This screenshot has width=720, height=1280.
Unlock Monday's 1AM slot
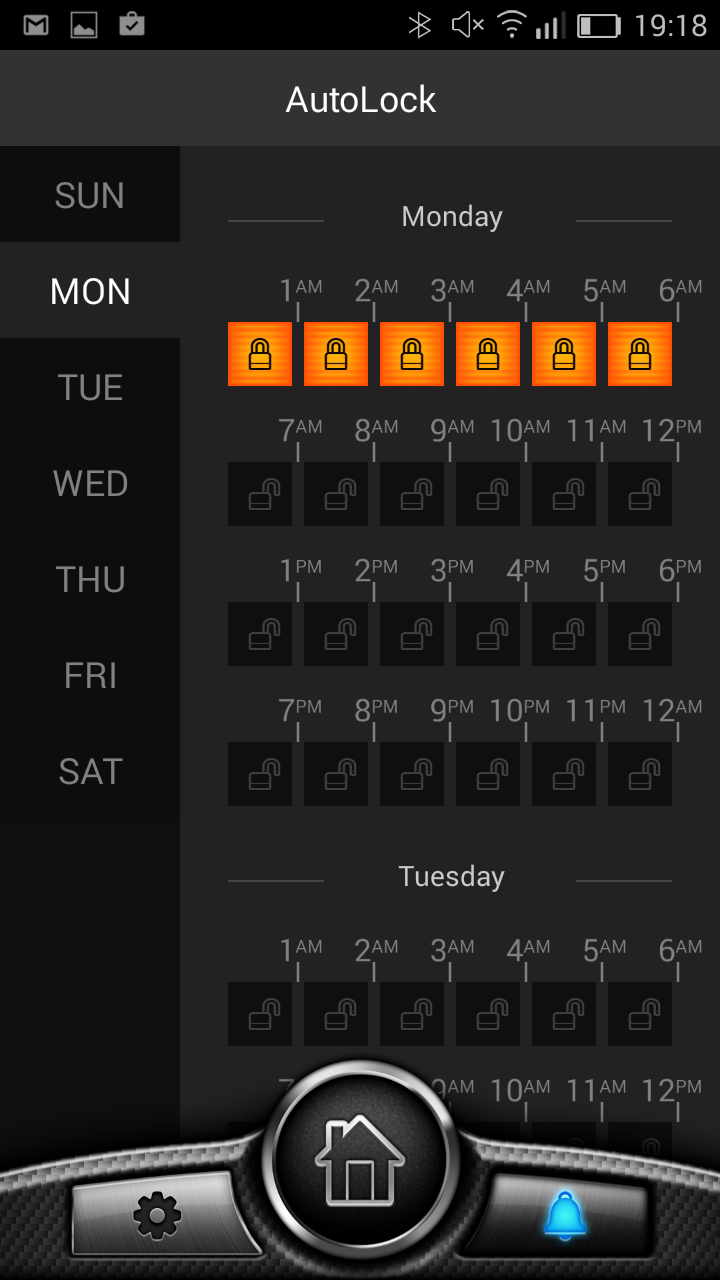[x=260, y=354]
